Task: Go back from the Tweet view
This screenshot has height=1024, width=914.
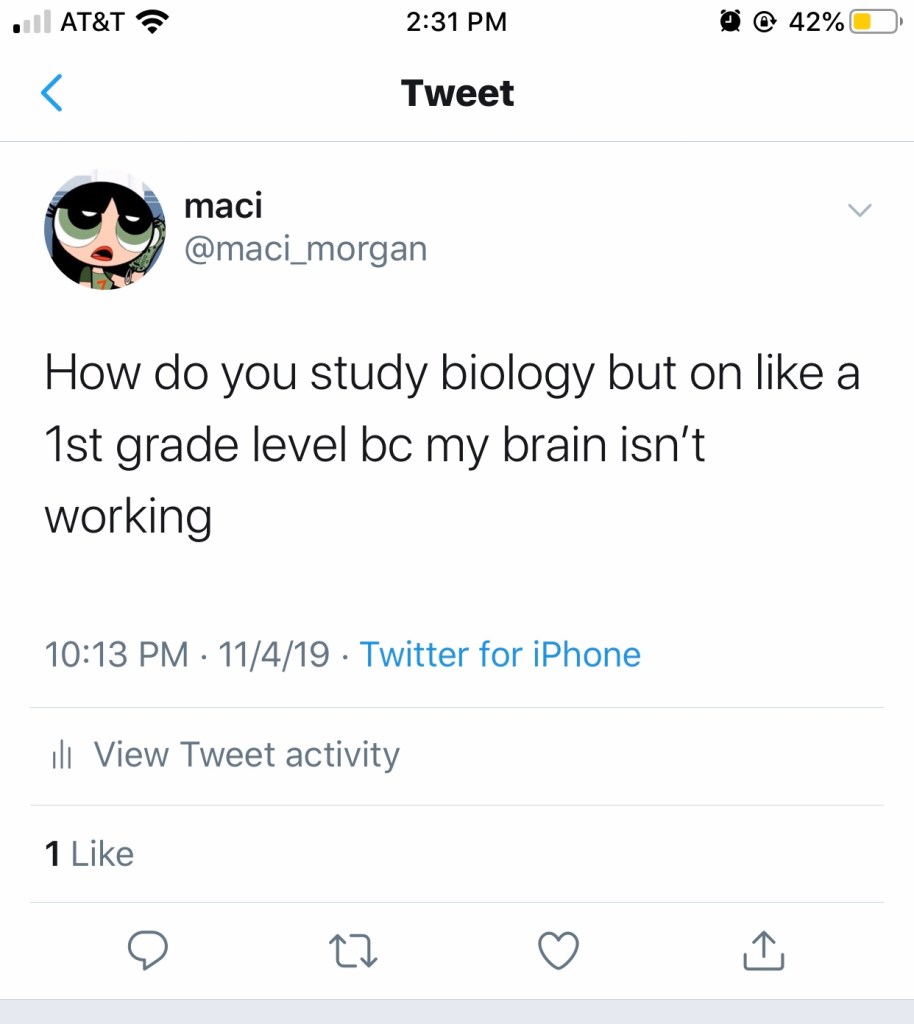Action: pos(52,93)
